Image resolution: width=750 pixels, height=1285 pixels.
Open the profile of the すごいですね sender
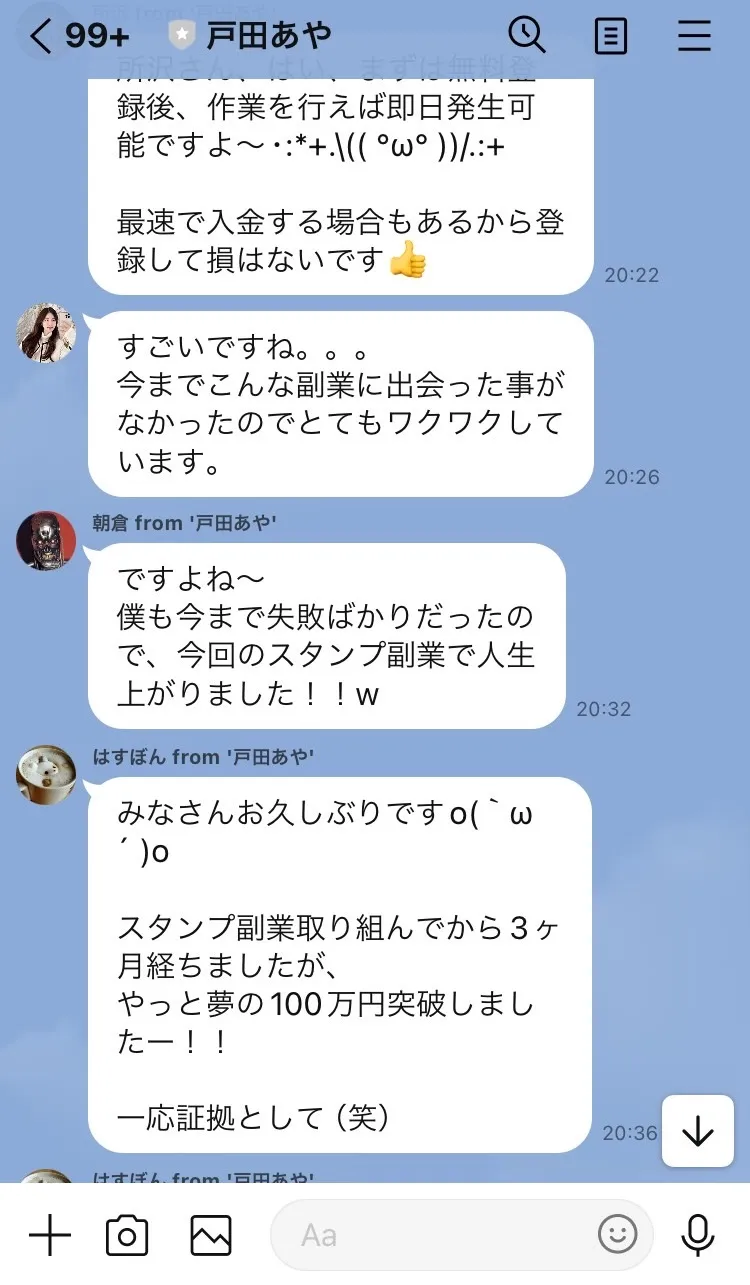coord(46,333)
